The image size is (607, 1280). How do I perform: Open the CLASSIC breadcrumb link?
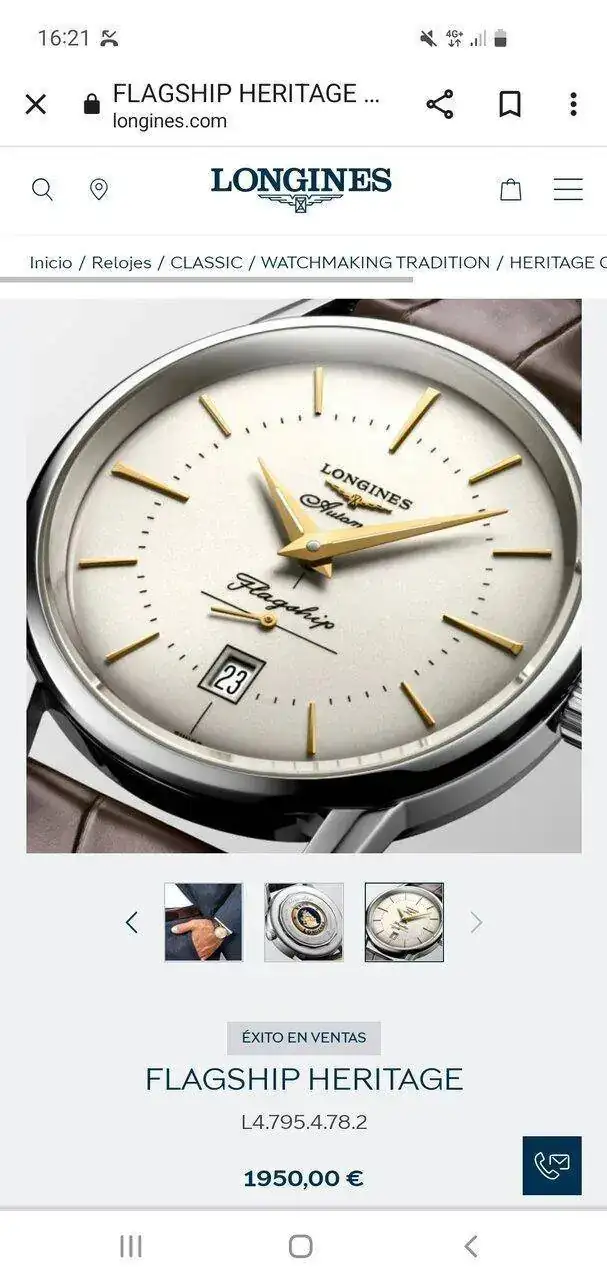[206, 263]
